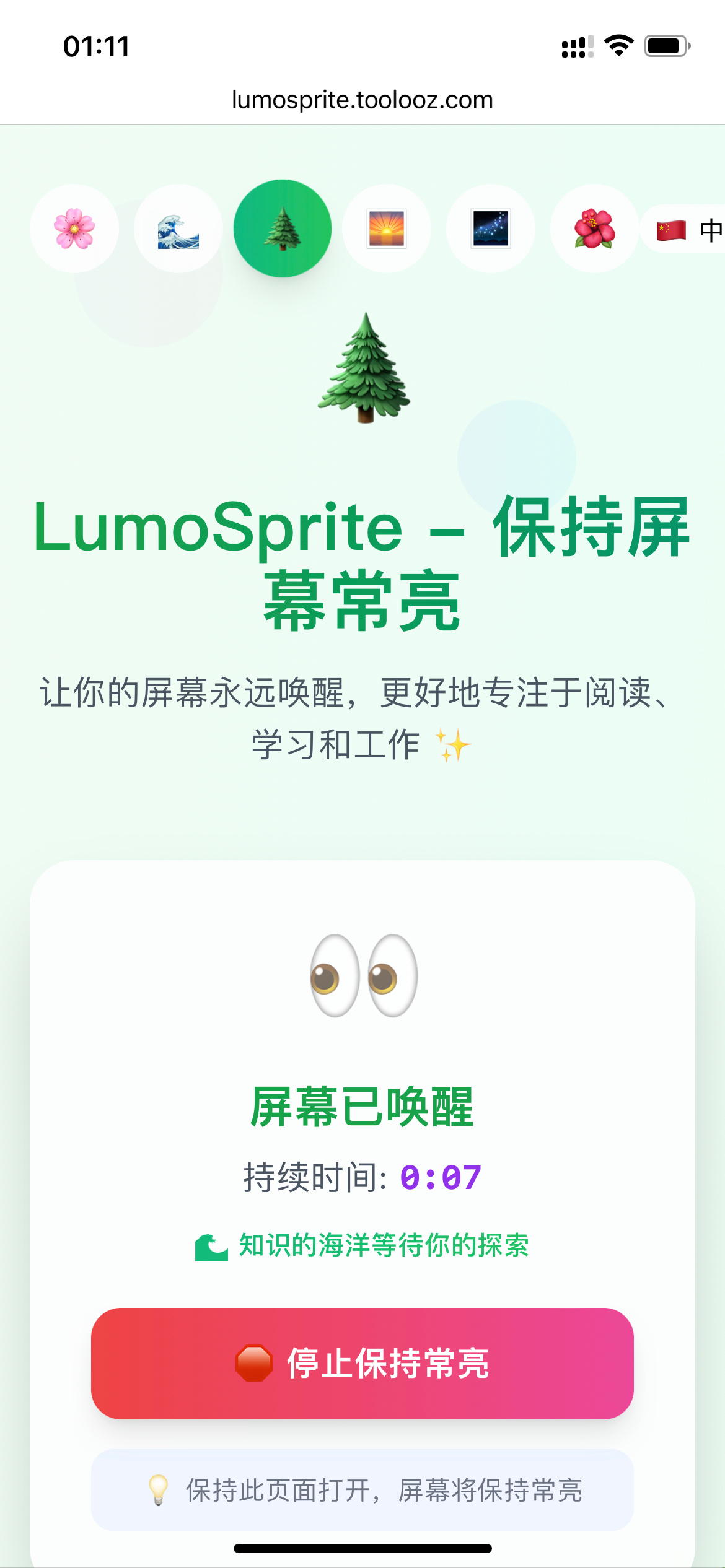The width and height of the screenshot is (725, 1568).
Task: Pick the hibiscus flower theme
Action: (595, 229)
